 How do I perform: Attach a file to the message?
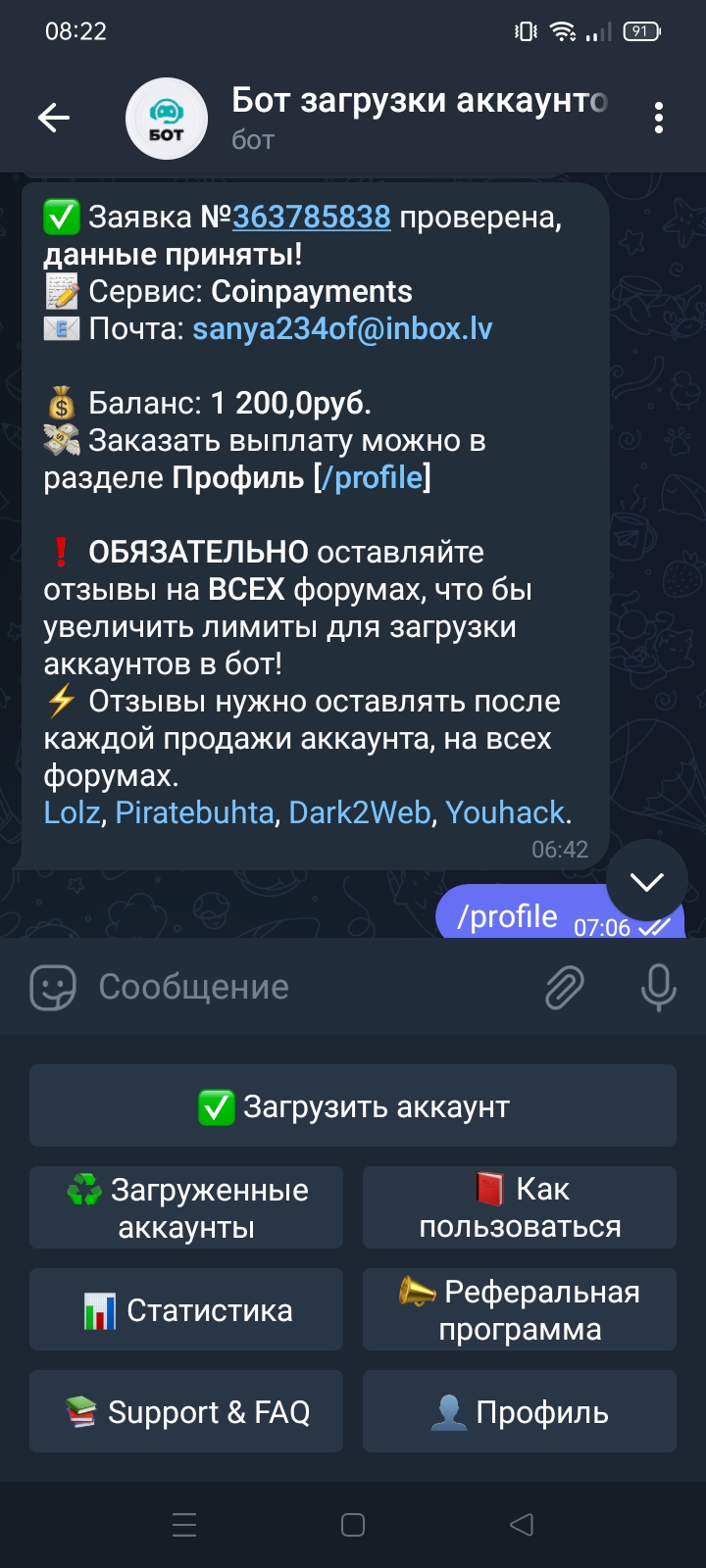pos(565,987)
